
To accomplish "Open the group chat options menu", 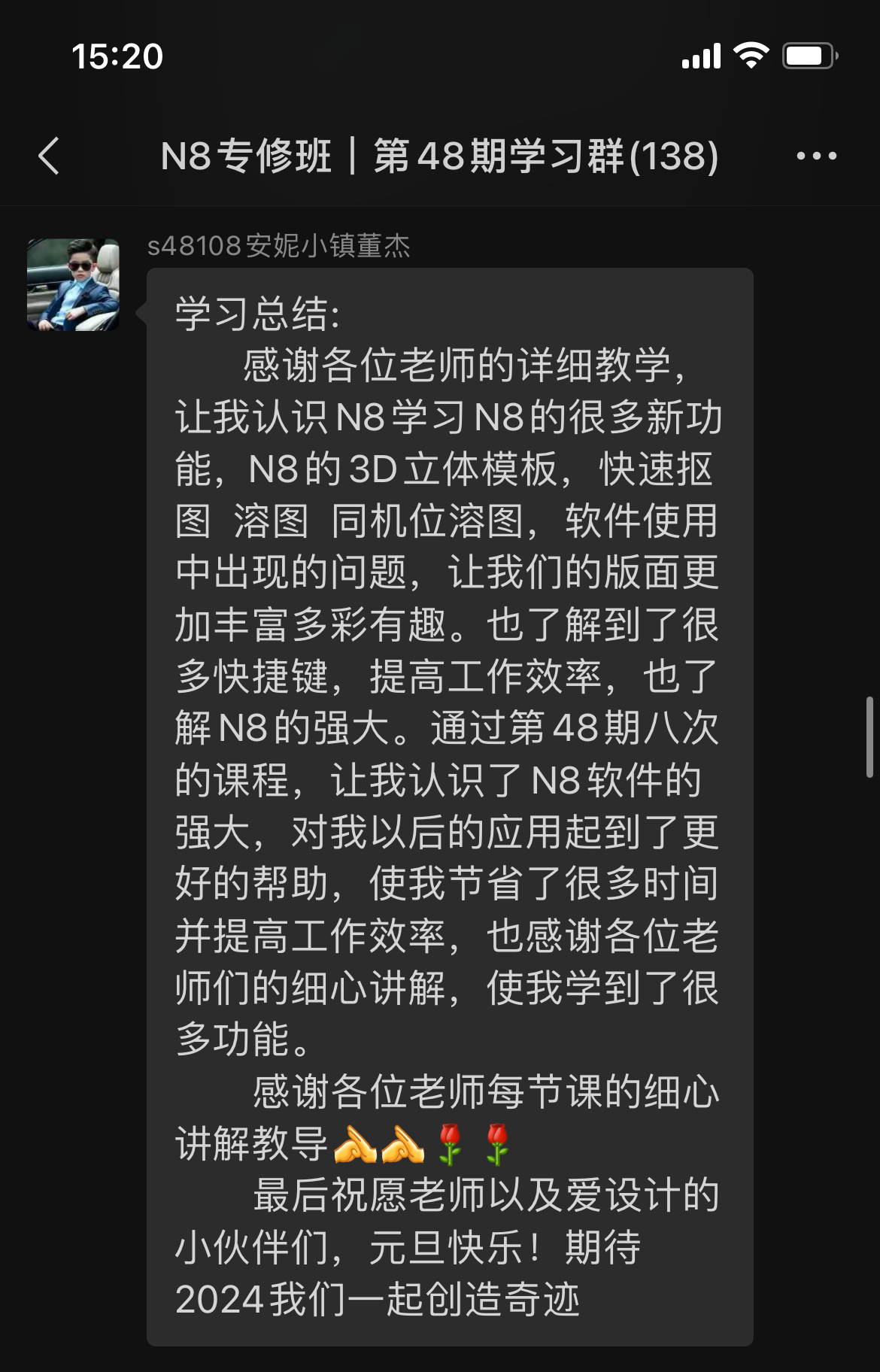I will click(x=816, y=156).
